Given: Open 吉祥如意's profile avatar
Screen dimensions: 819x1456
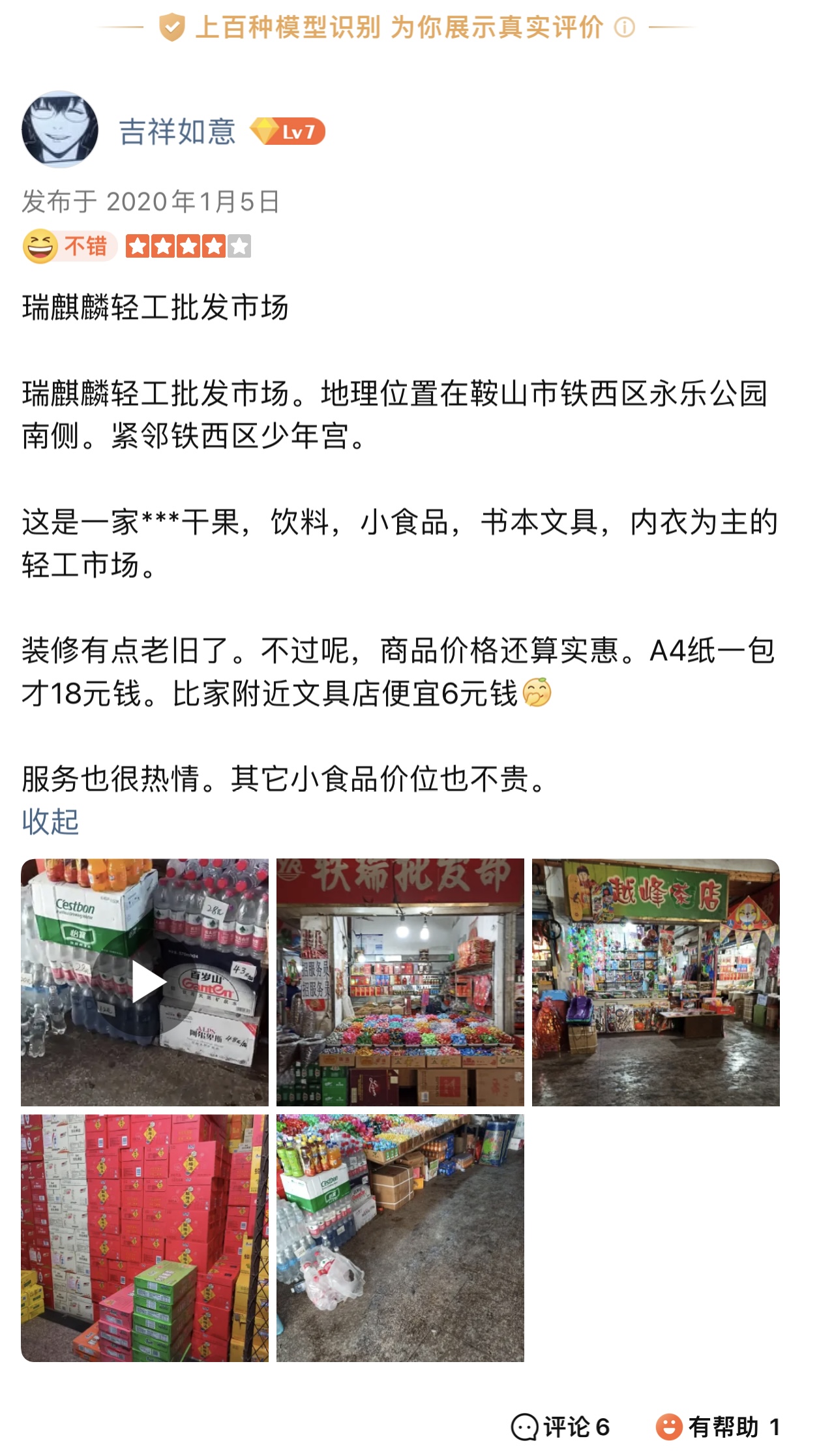Looking at the screenshot, I should coord(60,129).
